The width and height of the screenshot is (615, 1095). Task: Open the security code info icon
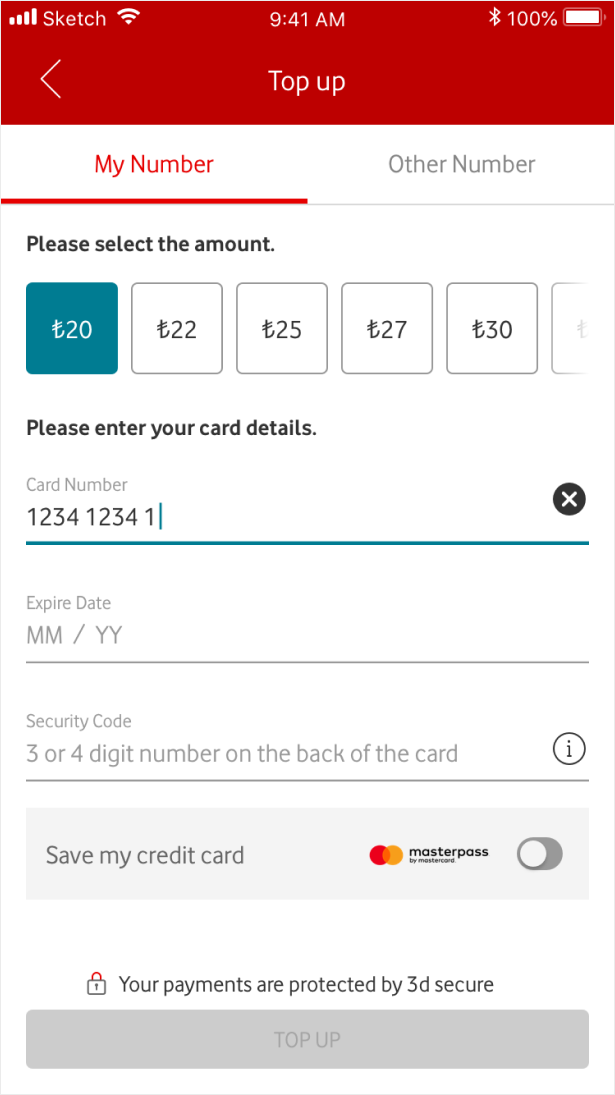(x=569, y=748)
